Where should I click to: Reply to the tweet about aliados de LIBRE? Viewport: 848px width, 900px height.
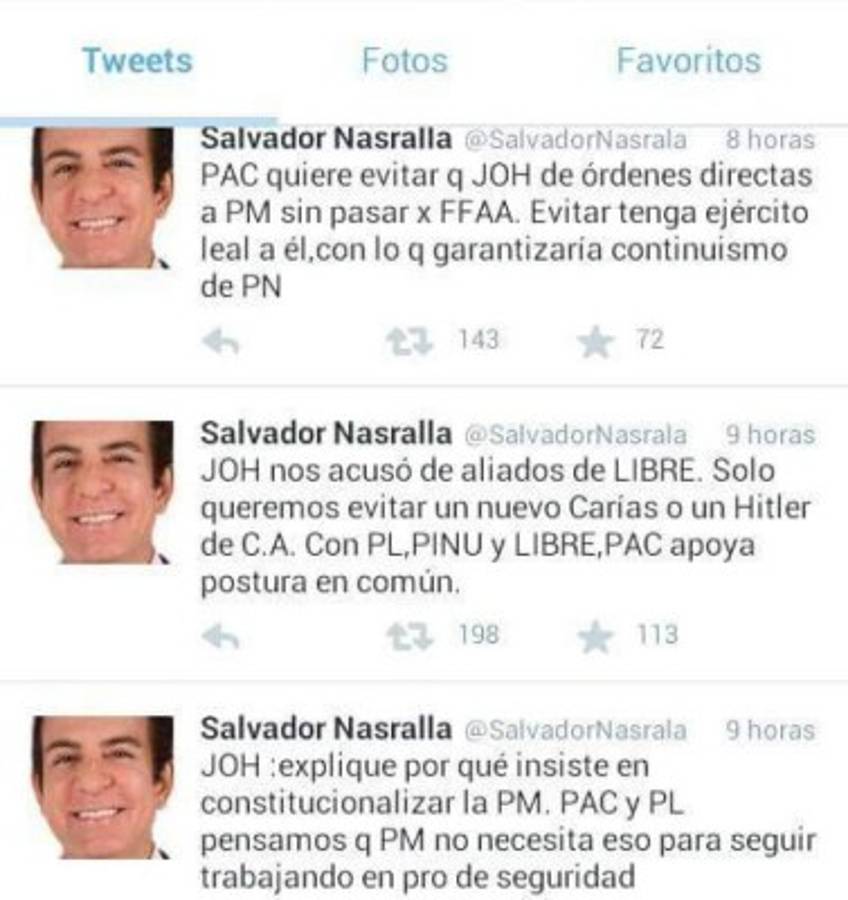221,636
